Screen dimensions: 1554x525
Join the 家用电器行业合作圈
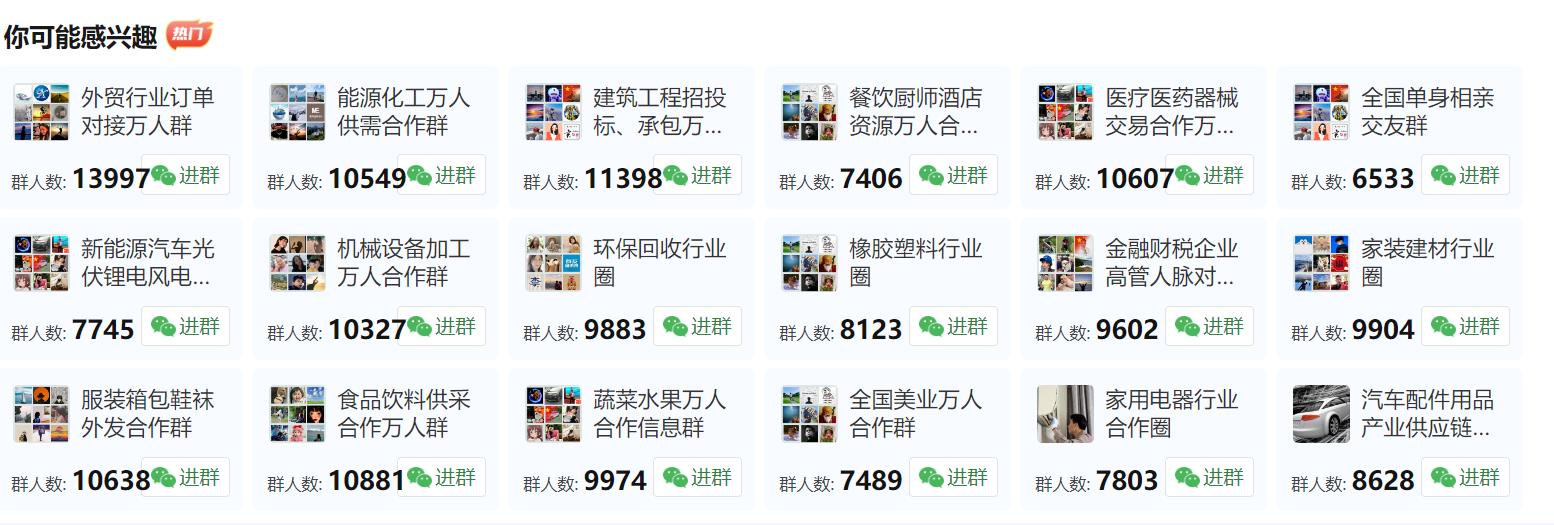point(1210,477)
